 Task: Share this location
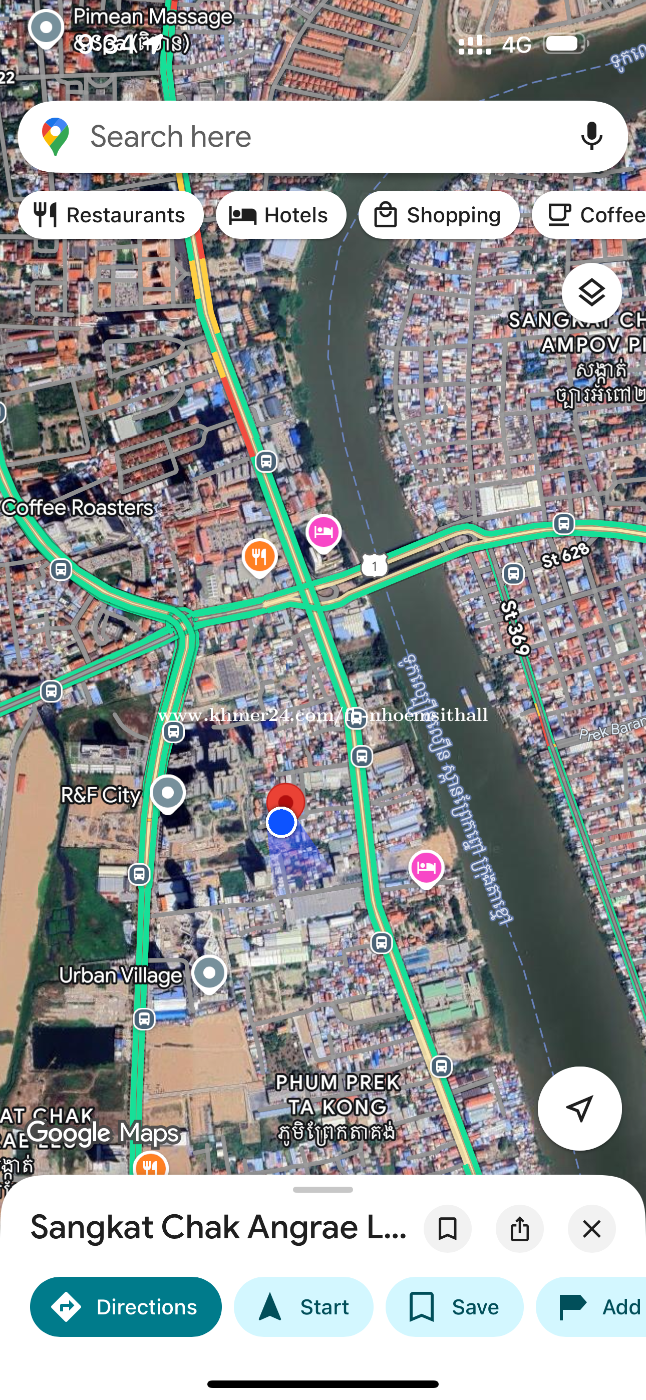pos(519,1228)
